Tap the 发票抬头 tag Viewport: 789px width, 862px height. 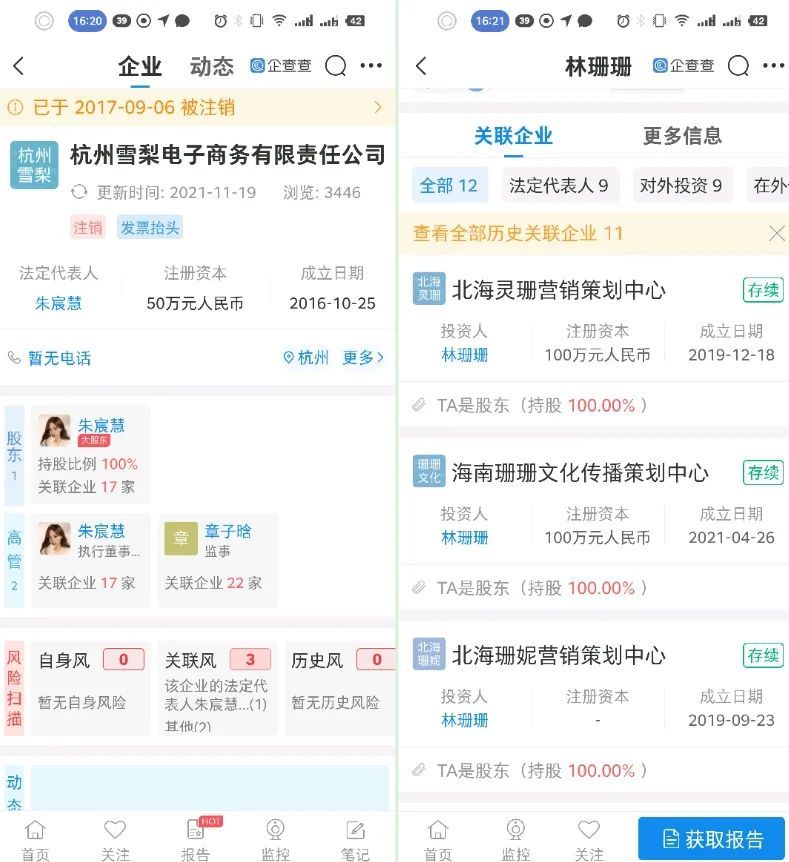[x=150, y=228]
